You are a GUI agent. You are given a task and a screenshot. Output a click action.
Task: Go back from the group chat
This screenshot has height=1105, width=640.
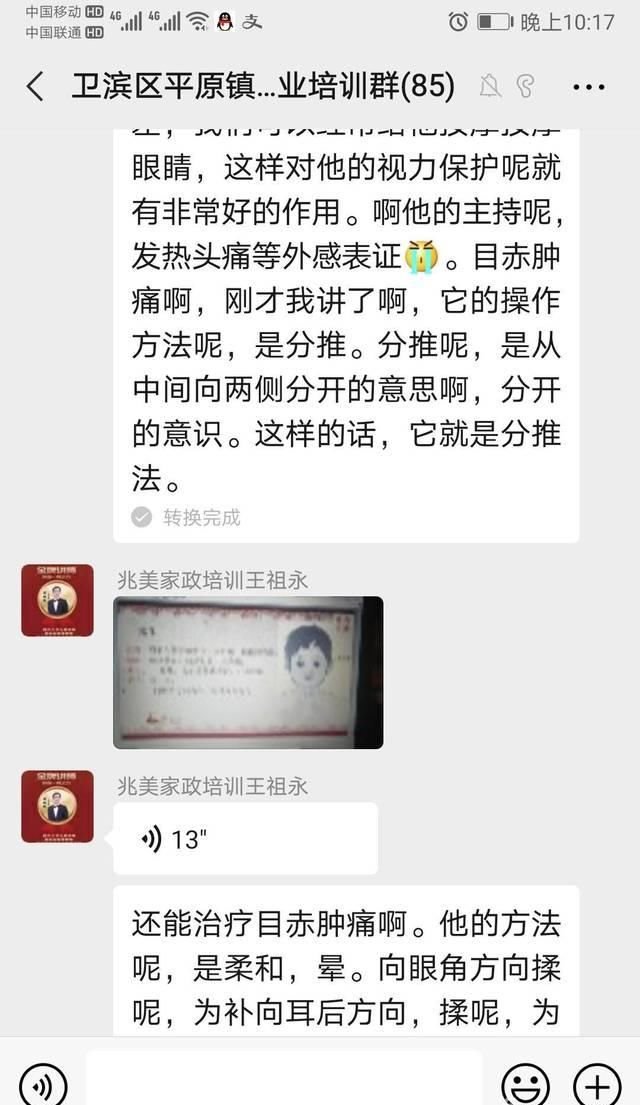pos(35,86)
